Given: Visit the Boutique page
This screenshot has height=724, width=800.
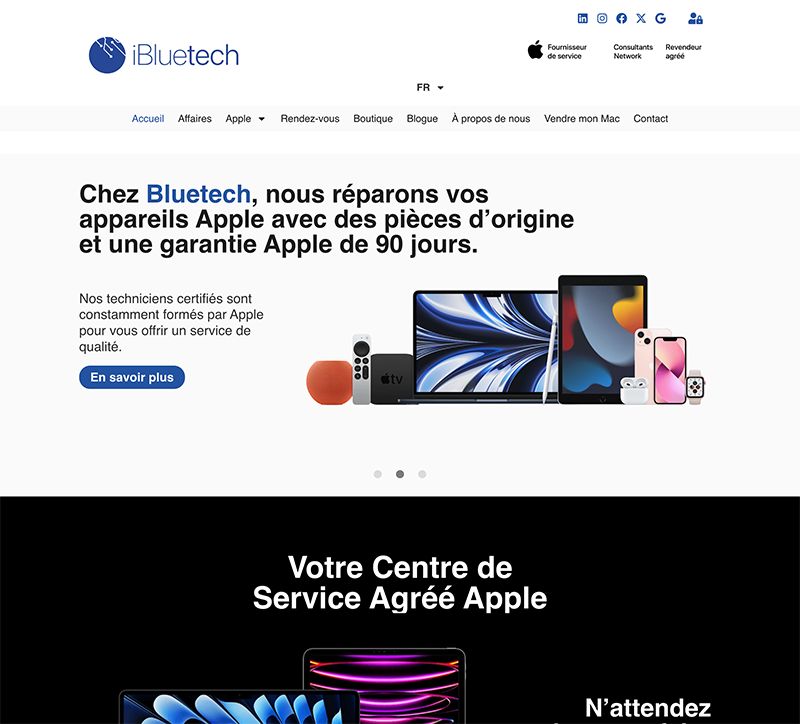Looking at the screenshot, I should [x=373, y=119].
